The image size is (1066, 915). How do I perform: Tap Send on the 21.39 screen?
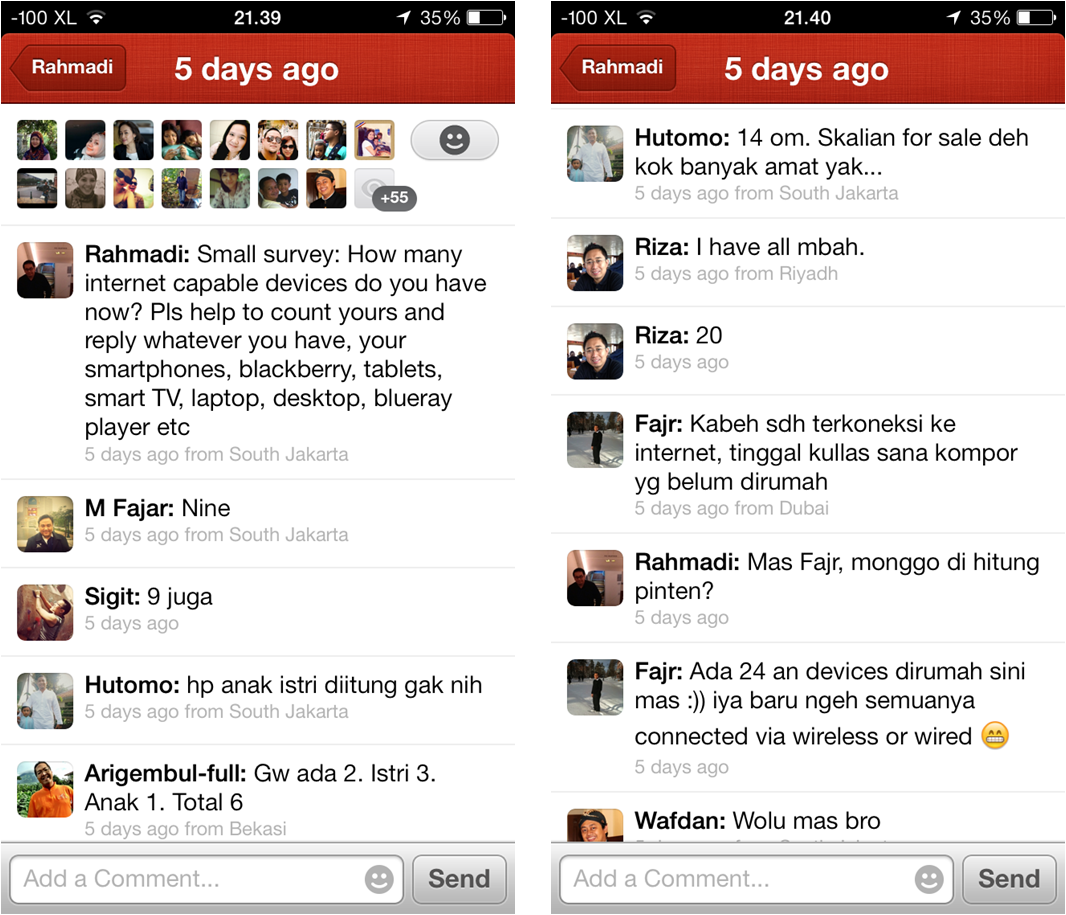459,879
